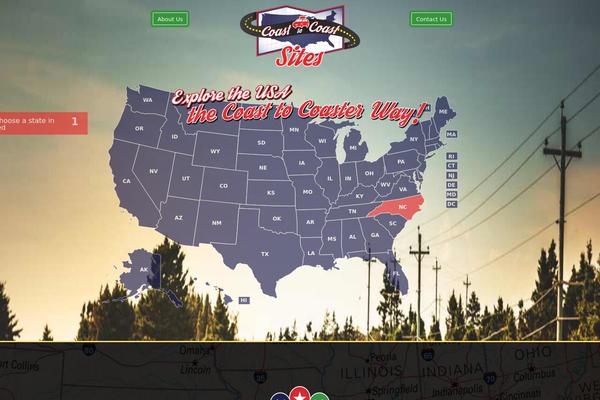
Task: Select Washington DC via the DC label
Action: pos(451,204)
